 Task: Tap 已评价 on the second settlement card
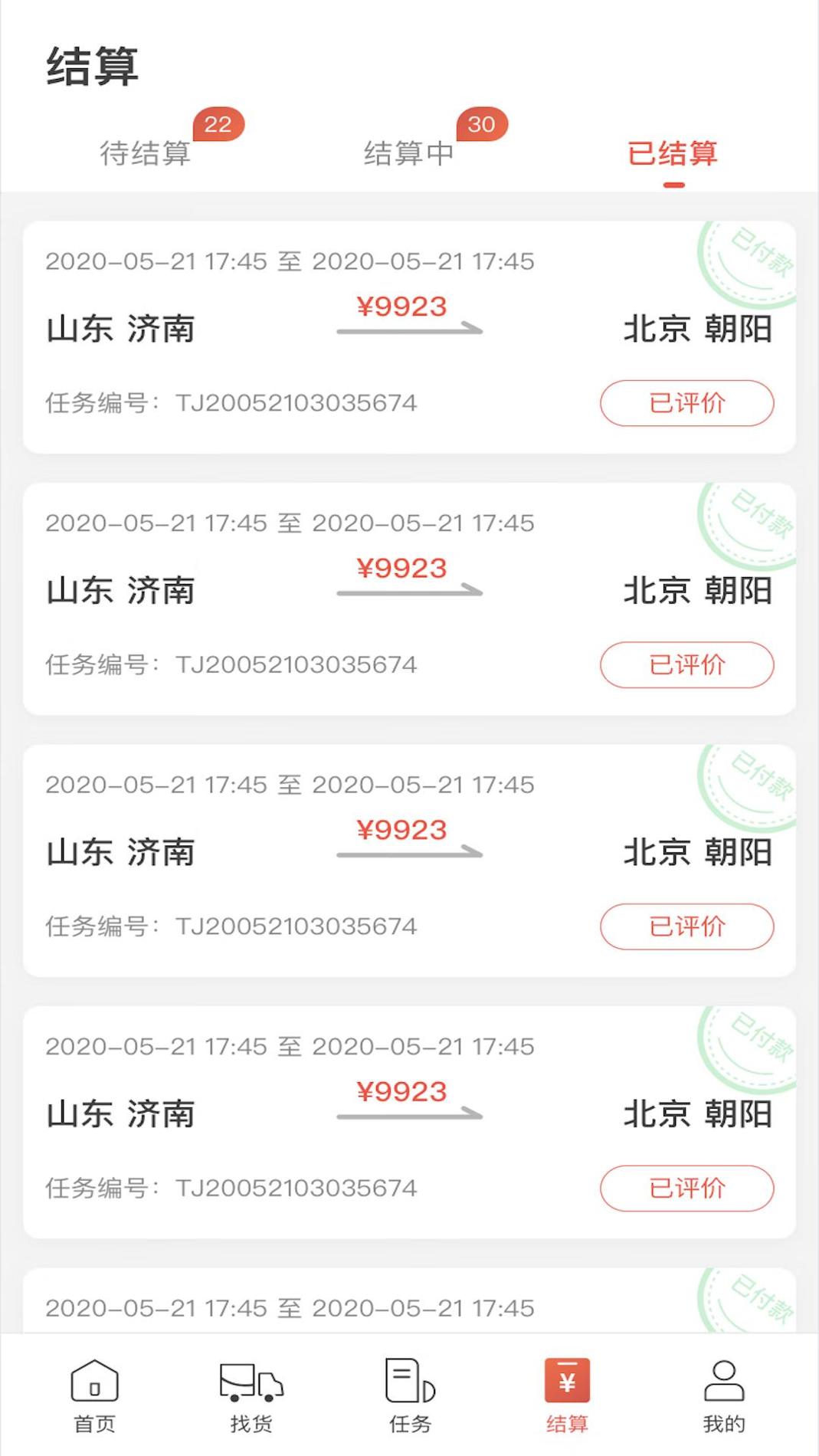(687, 664)
